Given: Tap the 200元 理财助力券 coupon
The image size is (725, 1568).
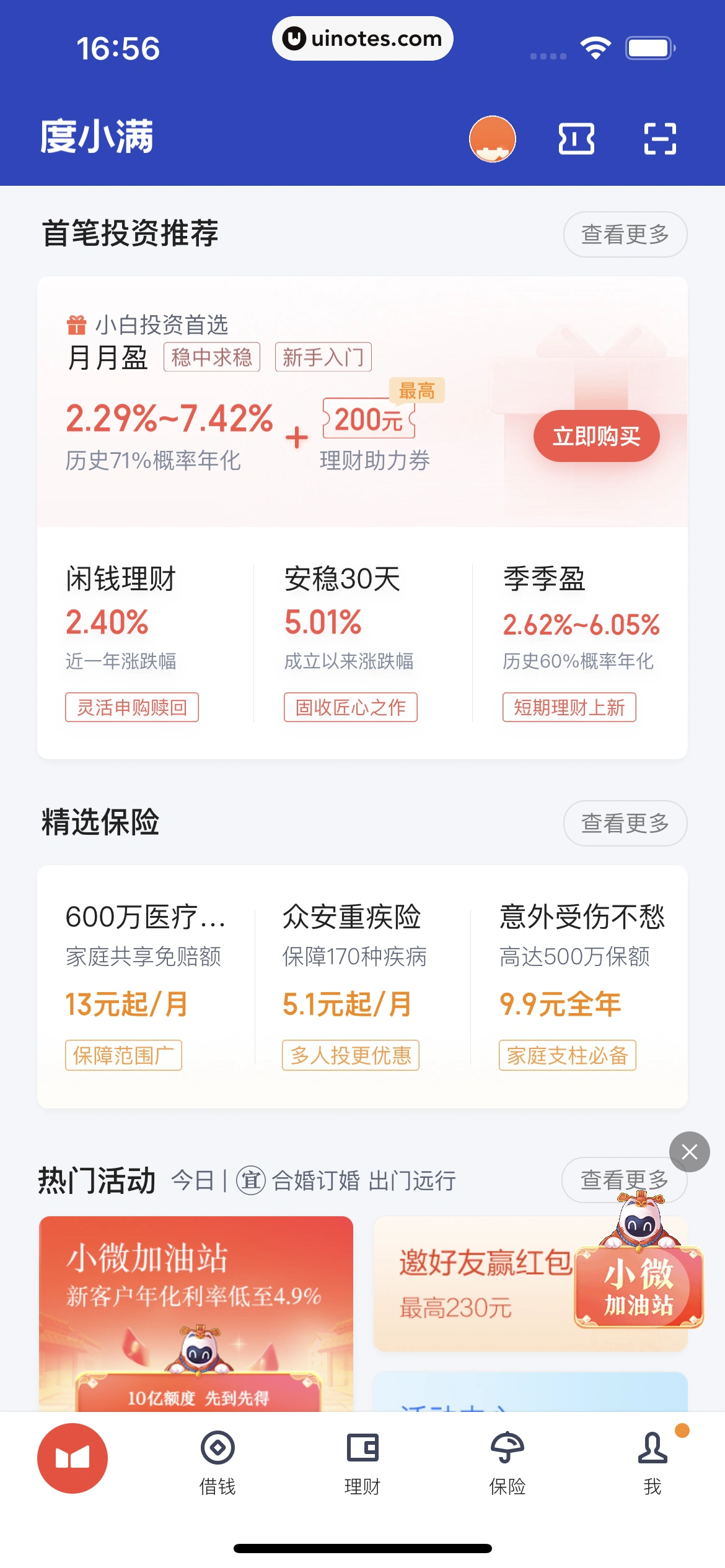Looking at the screenshot, I should pyautogui.click(x=367, y=421).
